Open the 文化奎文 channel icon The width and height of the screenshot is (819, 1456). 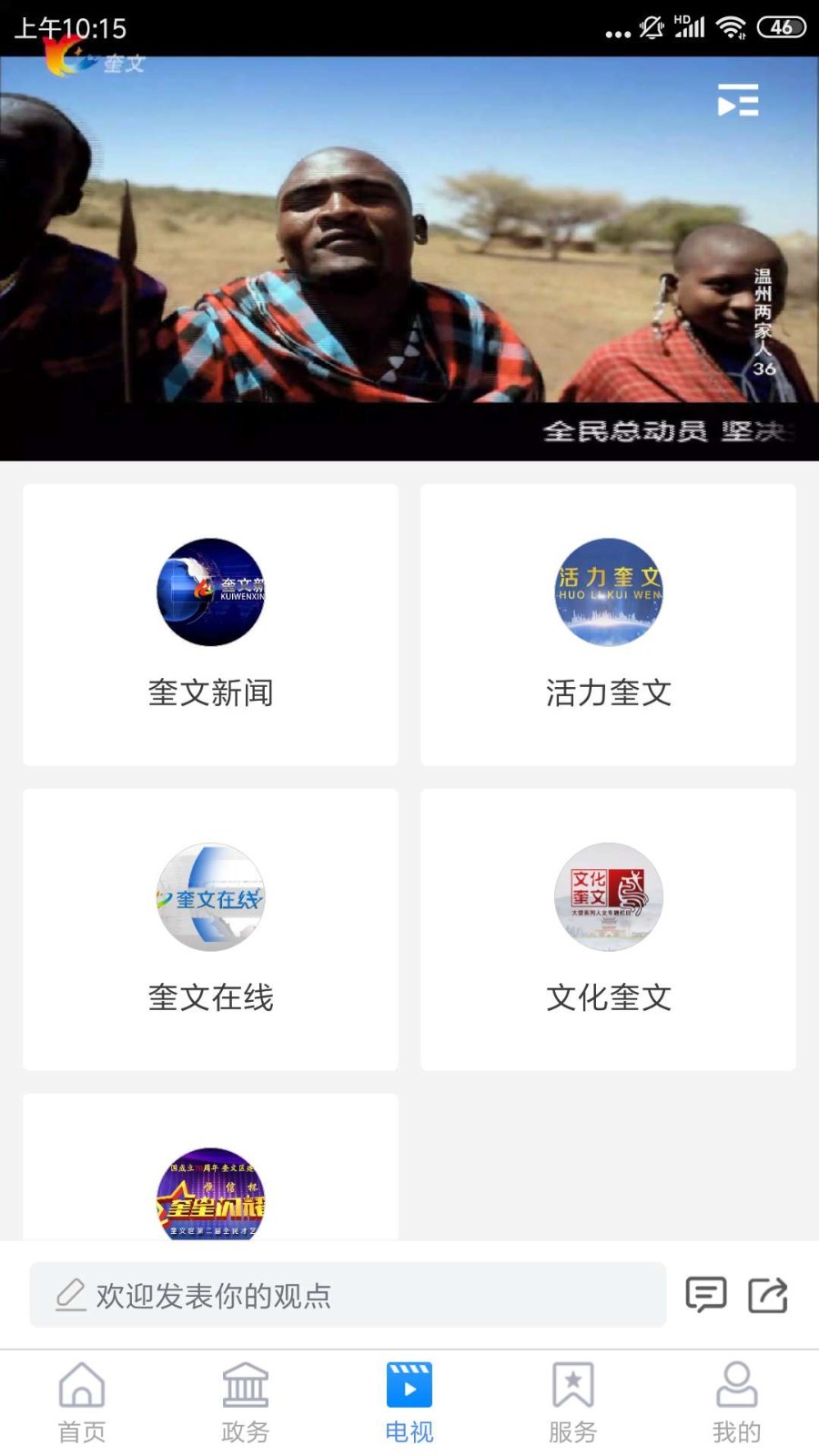(608, 897)
